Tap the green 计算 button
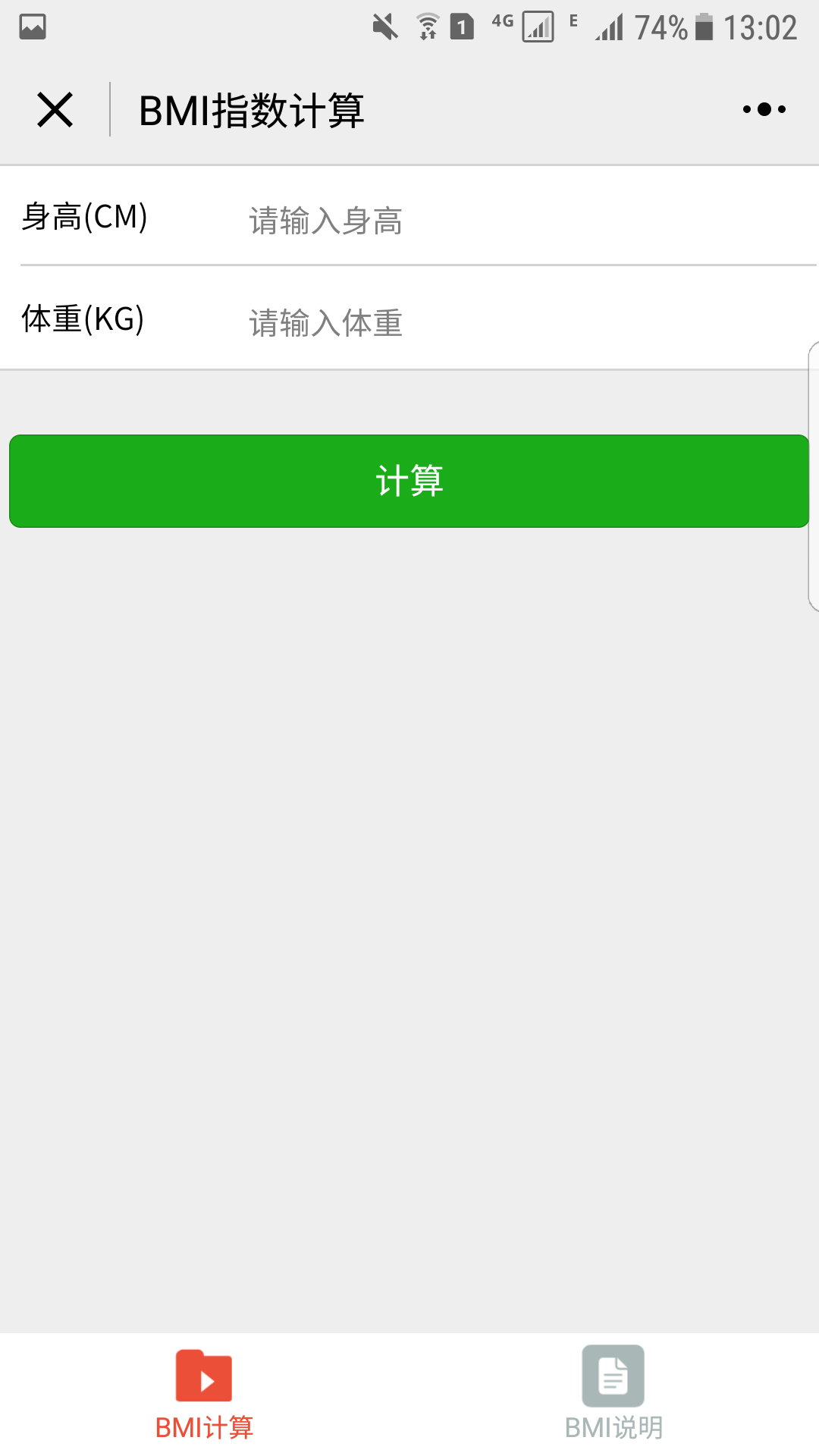Viewport: 819px width, 1456px height. 409,481
